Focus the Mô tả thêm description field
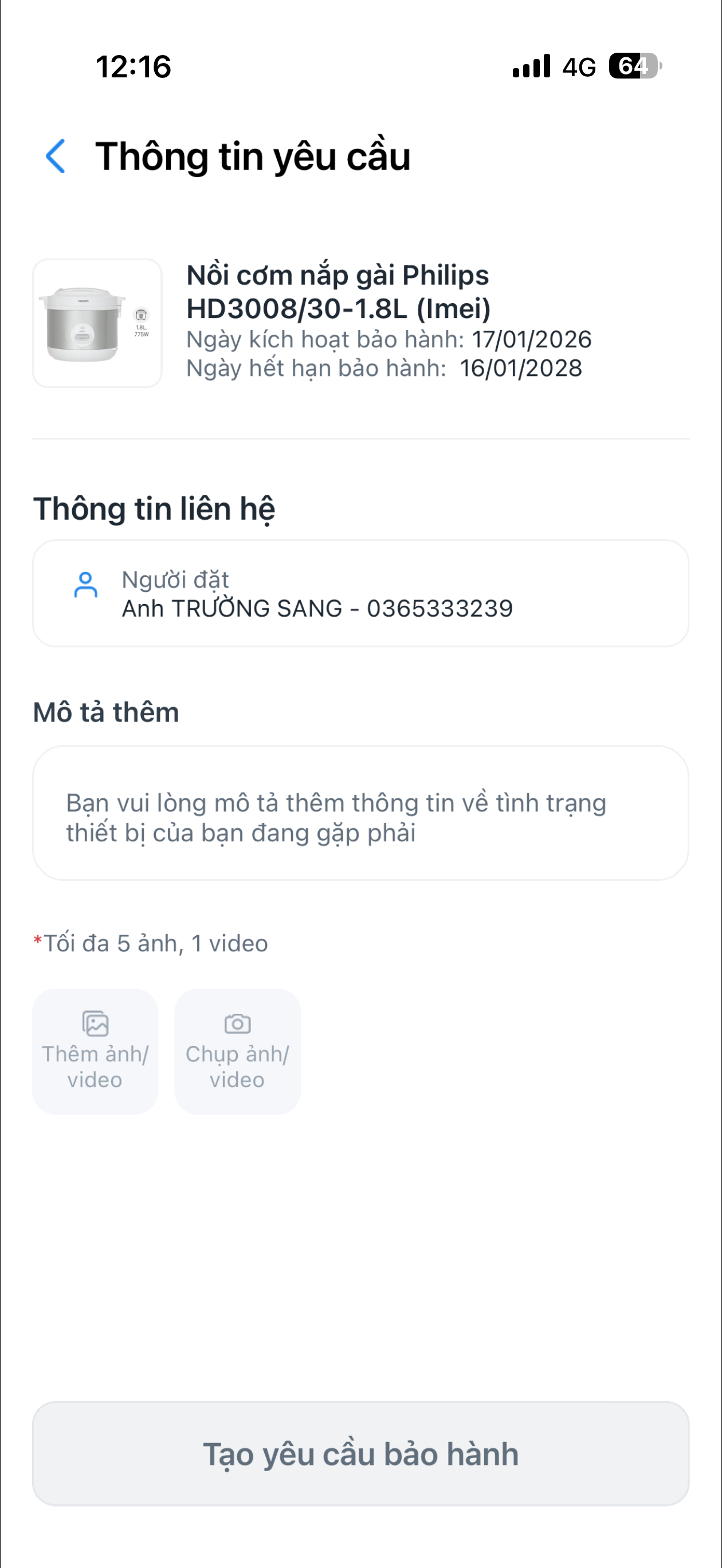 [x=360, y=813]
